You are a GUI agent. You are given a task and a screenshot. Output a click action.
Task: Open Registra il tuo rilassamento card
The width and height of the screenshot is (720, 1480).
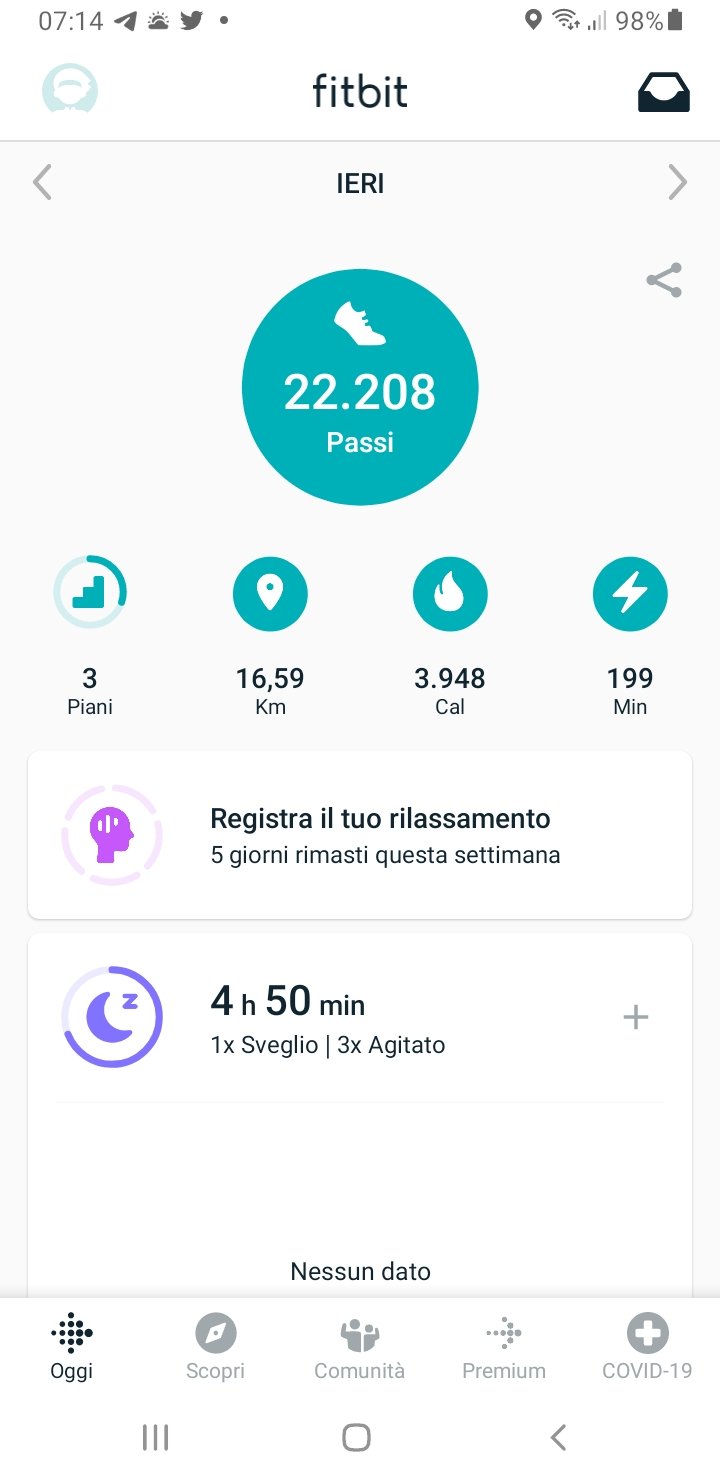pos(360,835)
